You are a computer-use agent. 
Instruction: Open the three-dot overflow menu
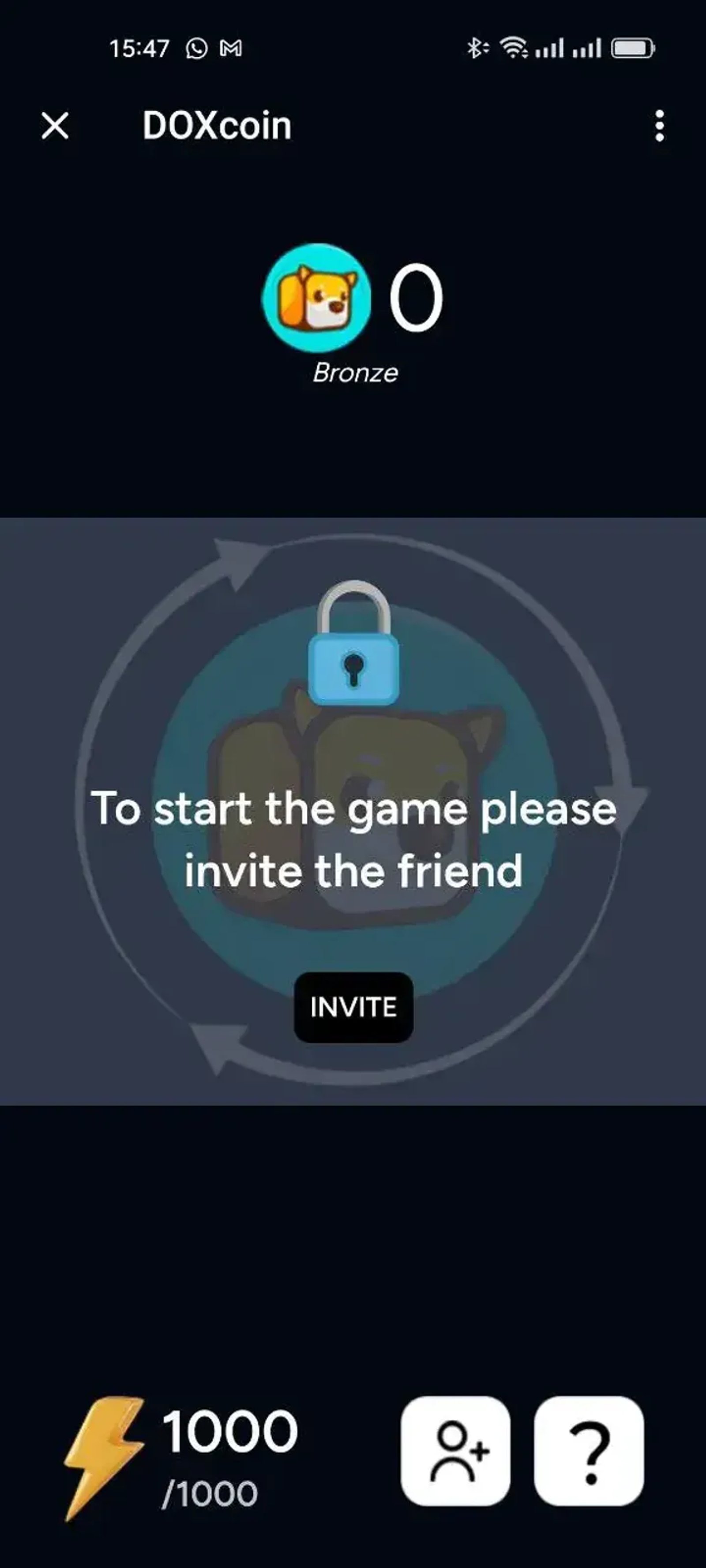click(x=659, y=126)
